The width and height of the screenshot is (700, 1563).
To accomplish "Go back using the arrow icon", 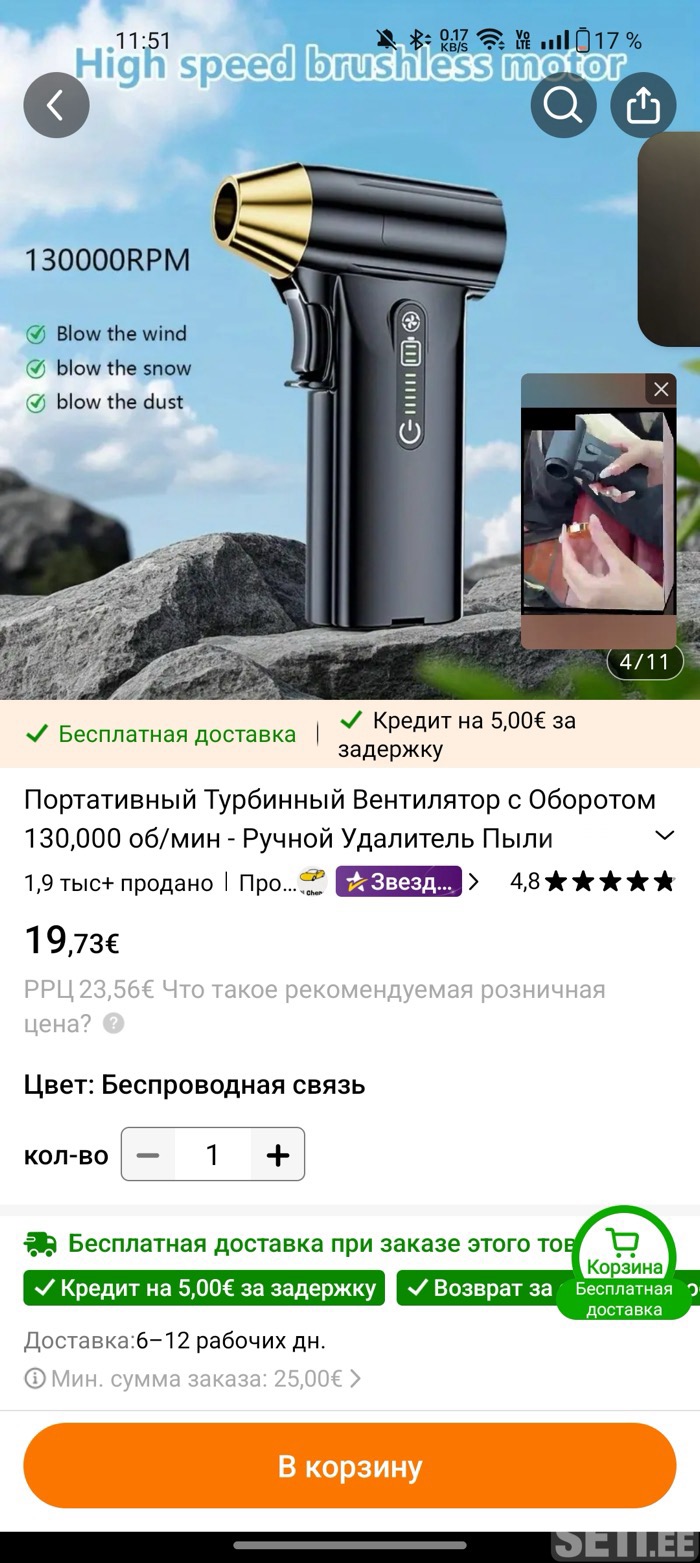I will 56,105.
